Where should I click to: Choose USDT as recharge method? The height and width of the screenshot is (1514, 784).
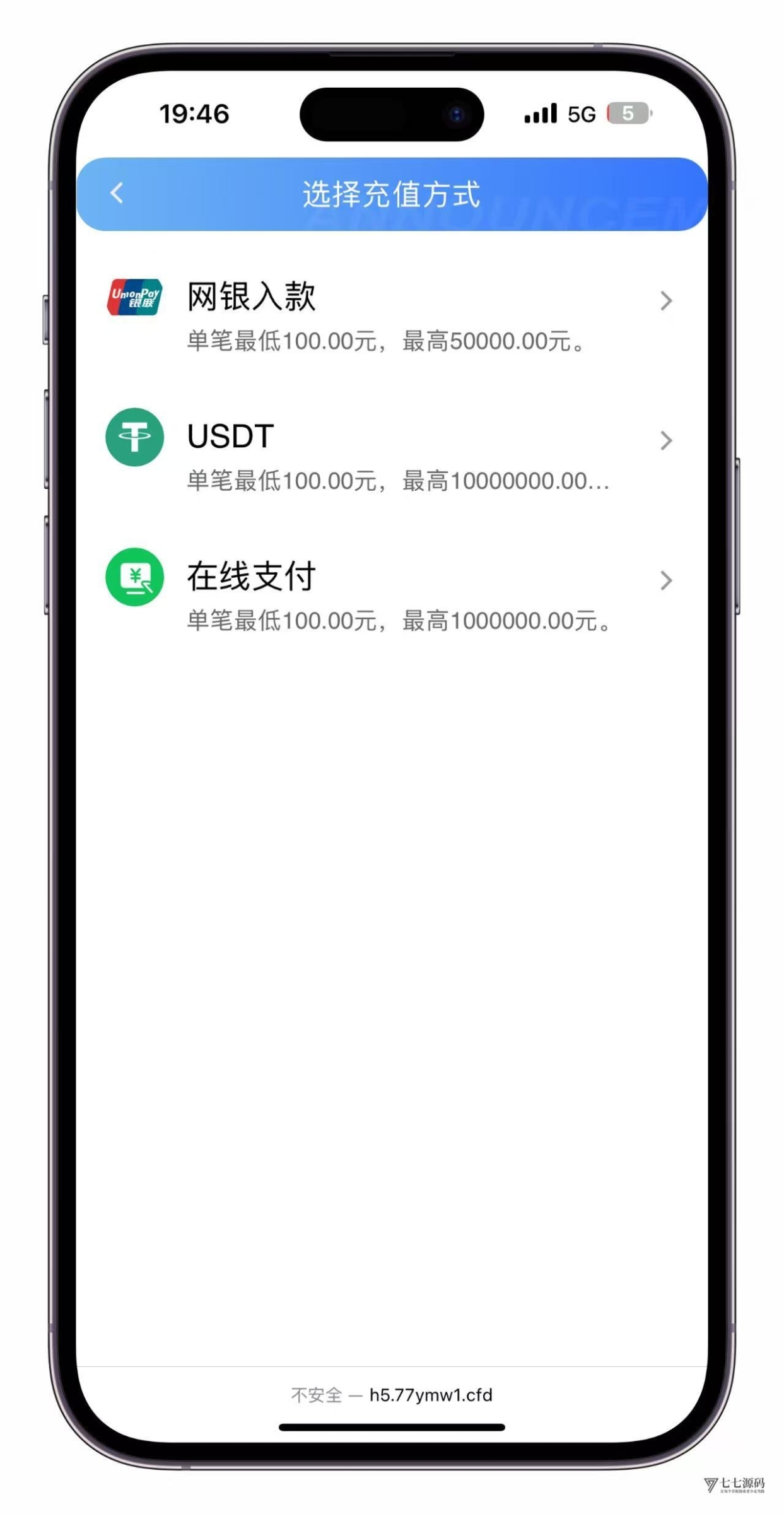pos(390,455)
